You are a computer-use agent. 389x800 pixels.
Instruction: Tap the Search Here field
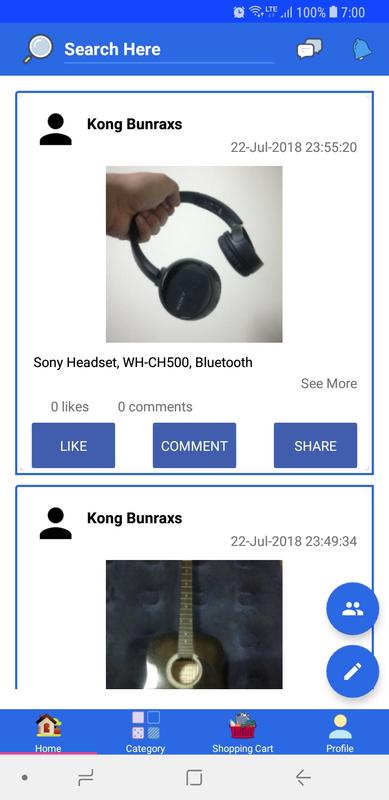[x=168, y=49]
